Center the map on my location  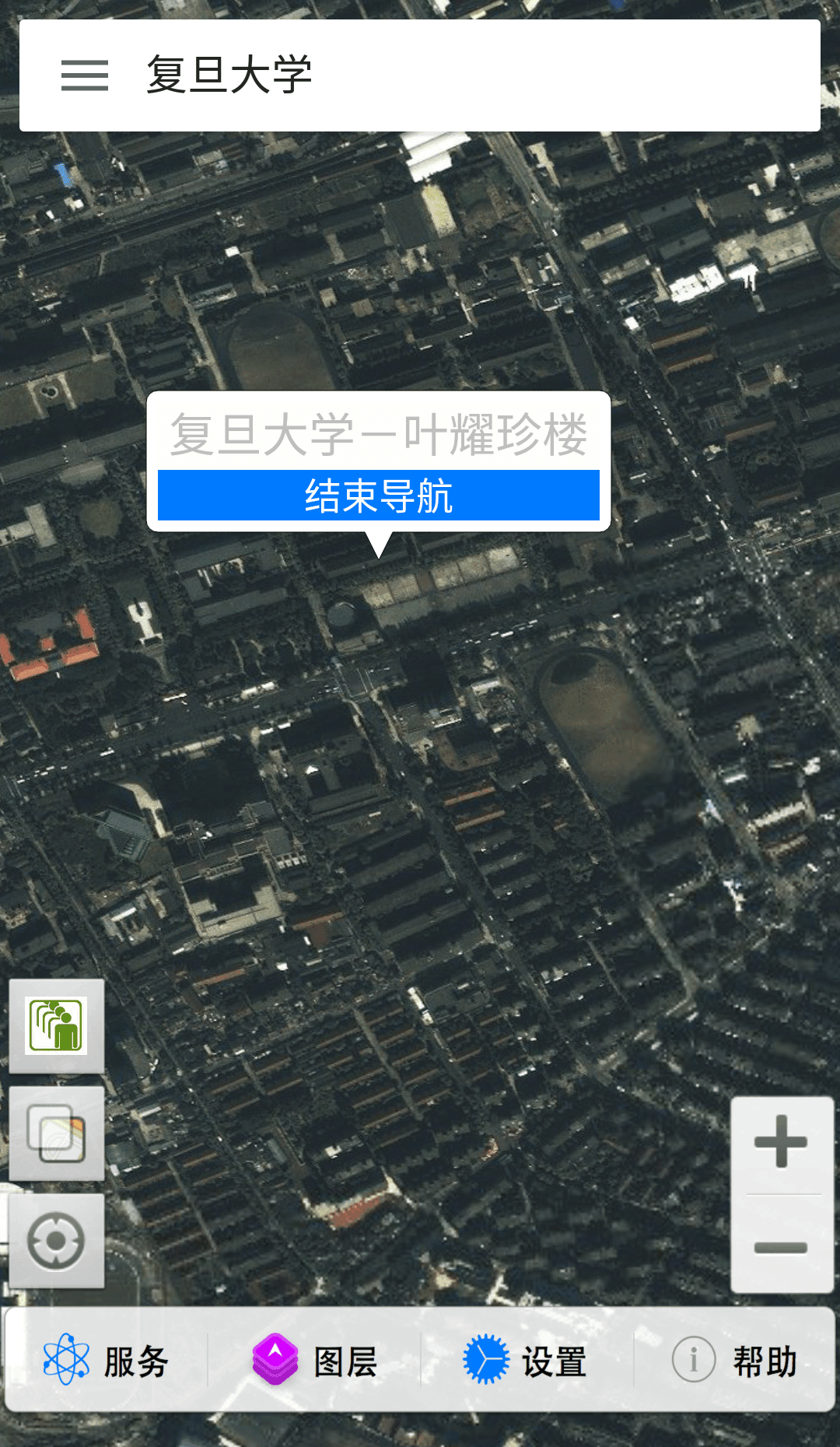56,1241
